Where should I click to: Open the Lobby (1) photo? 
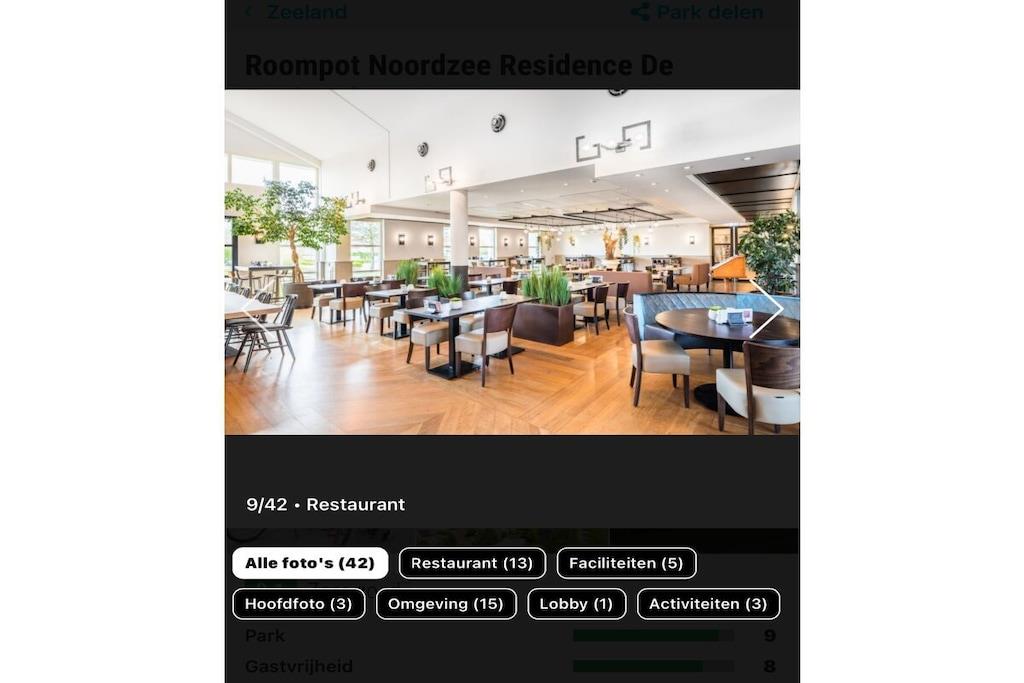[x=576, y=604]
